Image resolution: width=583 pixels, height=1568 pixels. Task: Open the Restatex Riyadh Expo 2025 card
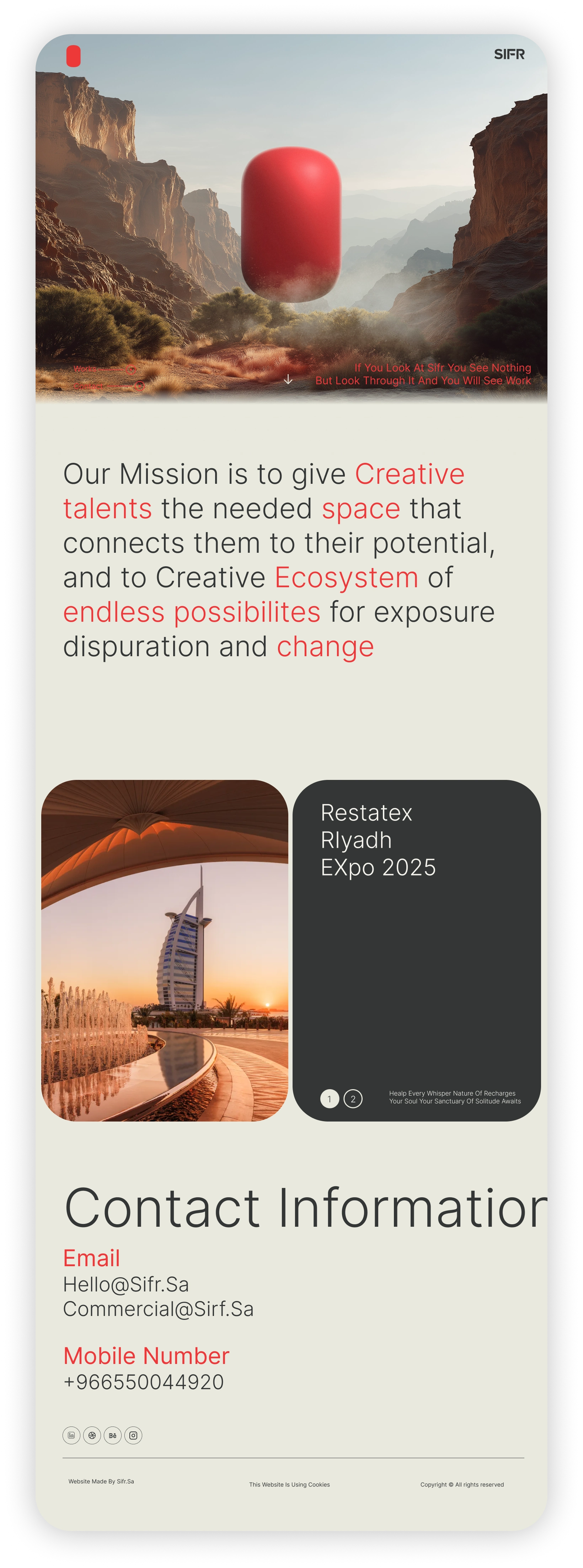(x=416, y=950)
